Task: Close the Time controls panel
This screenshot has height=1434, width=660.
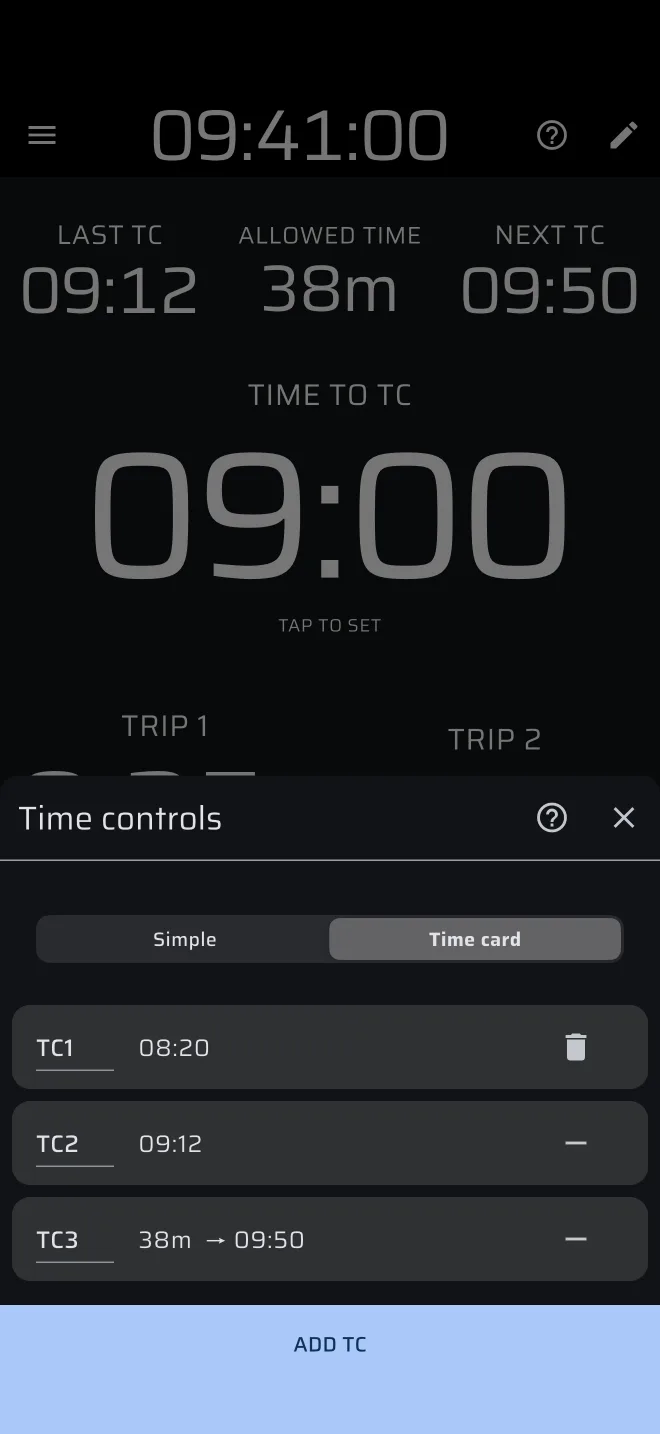Action: coord(624,818)
